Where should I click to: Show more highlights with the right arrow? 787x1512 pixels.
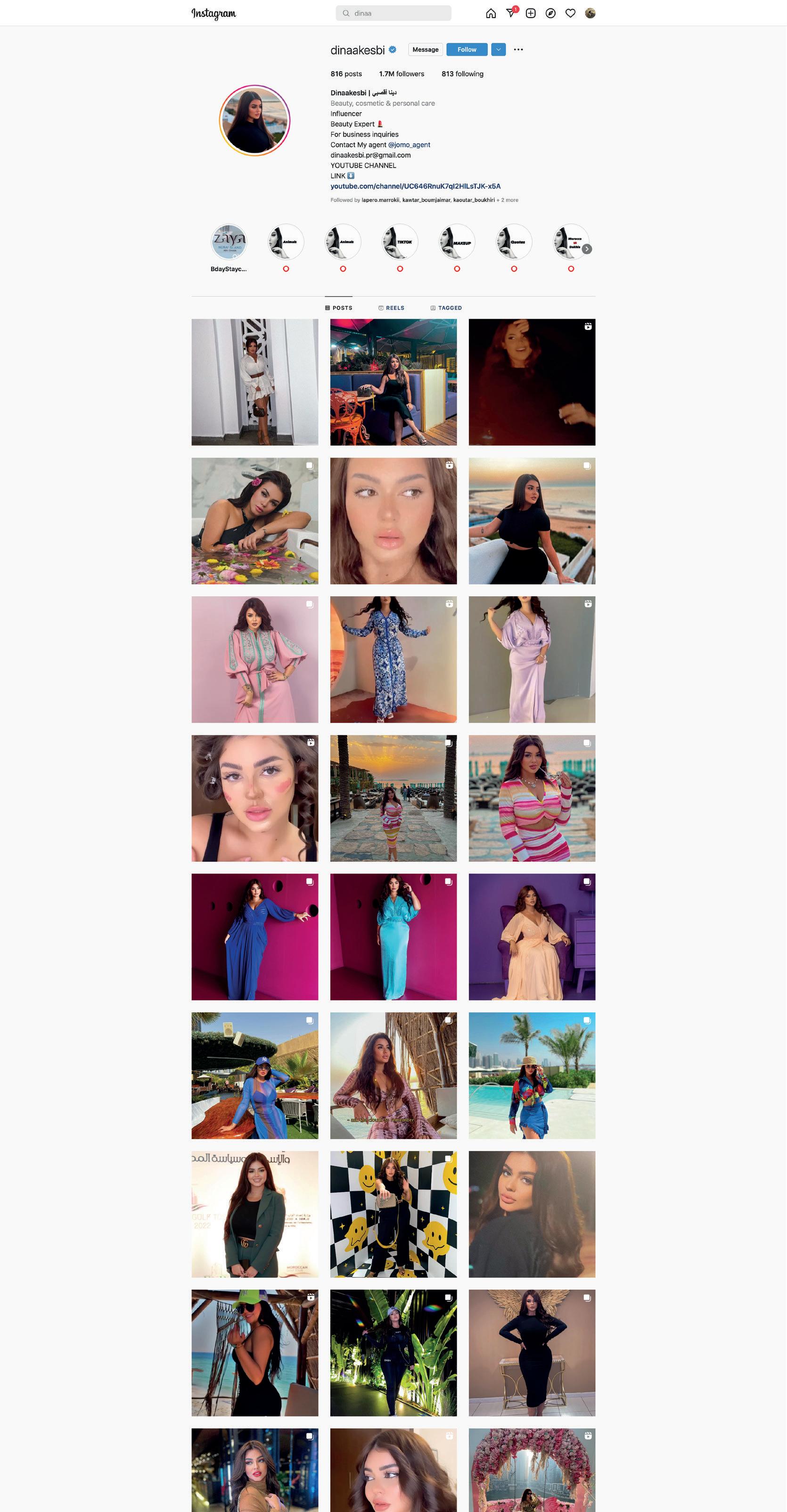point(587,249)
